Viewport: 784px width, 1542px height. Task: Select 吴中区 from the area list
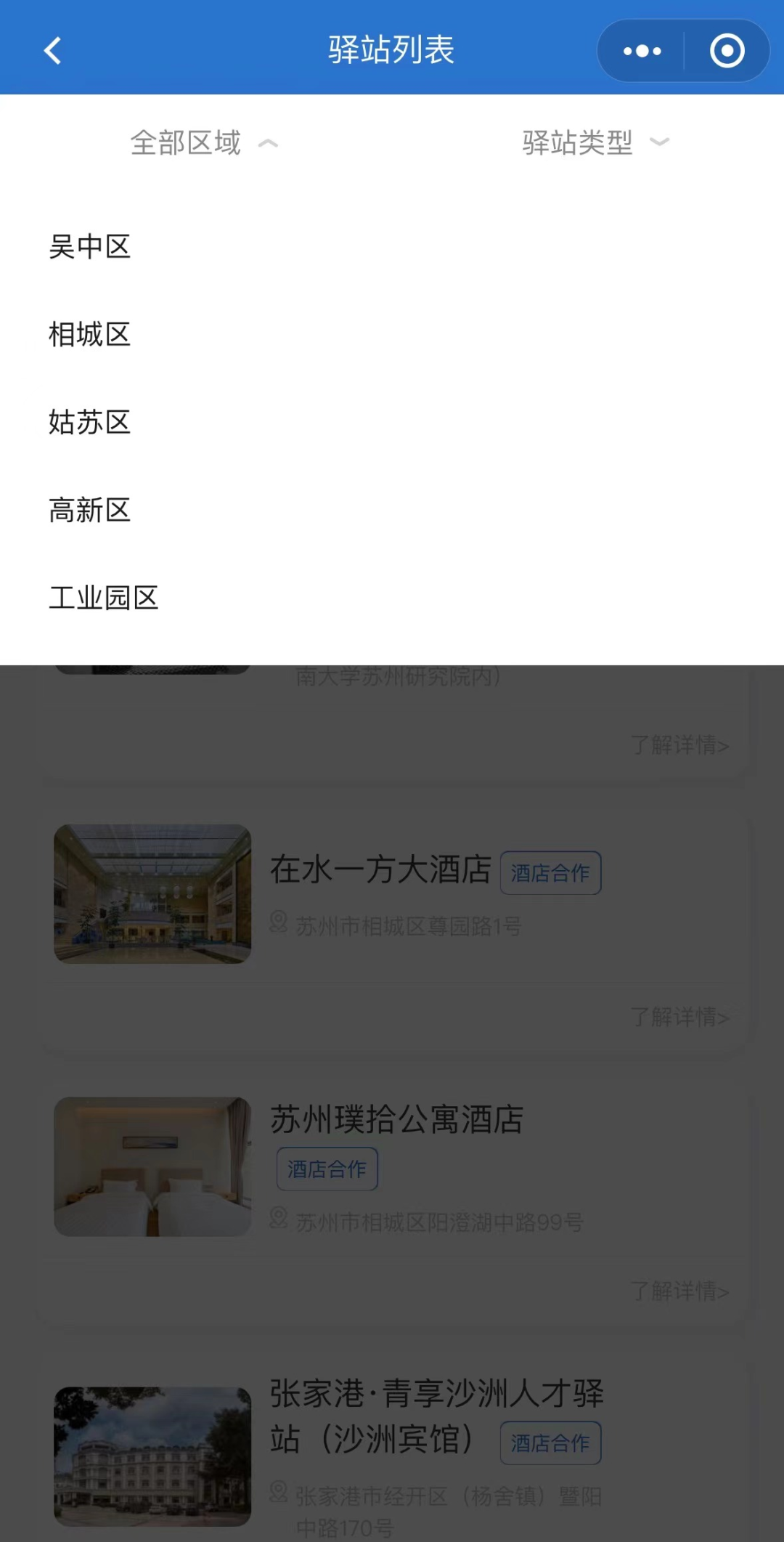pos(89,247)
